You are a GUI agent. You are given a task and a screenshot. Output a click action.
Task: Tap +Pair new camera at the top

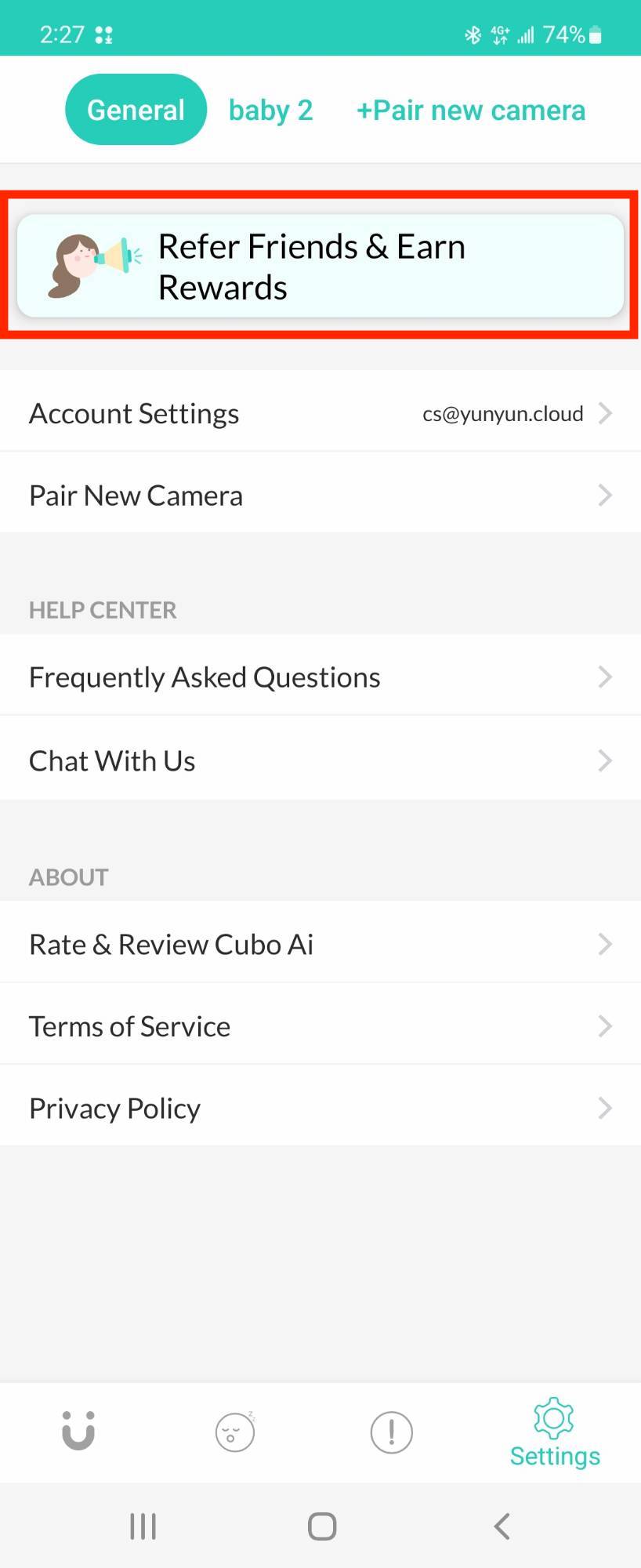tap(470, 111)
